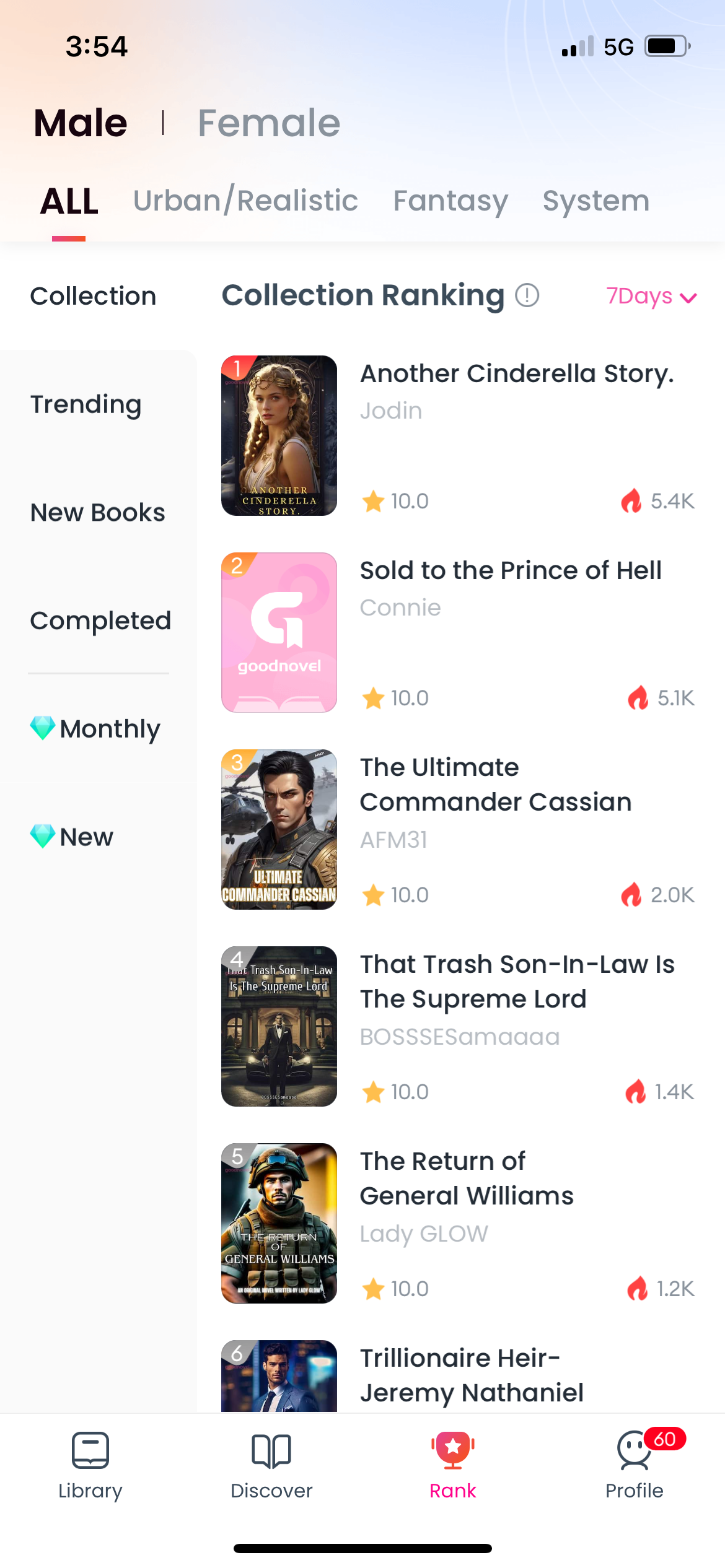Viewport: 725px width, 1568px height.
Task: Open the 7Days time range dropdown
Action: 650,297
